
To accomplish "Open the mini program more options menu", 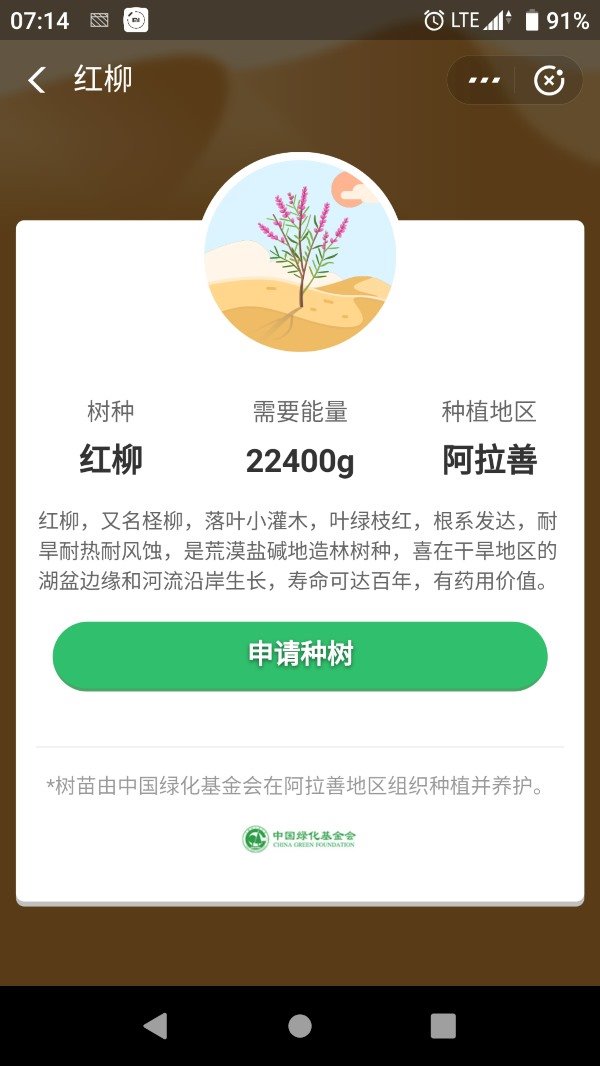I will click(484, 80).
